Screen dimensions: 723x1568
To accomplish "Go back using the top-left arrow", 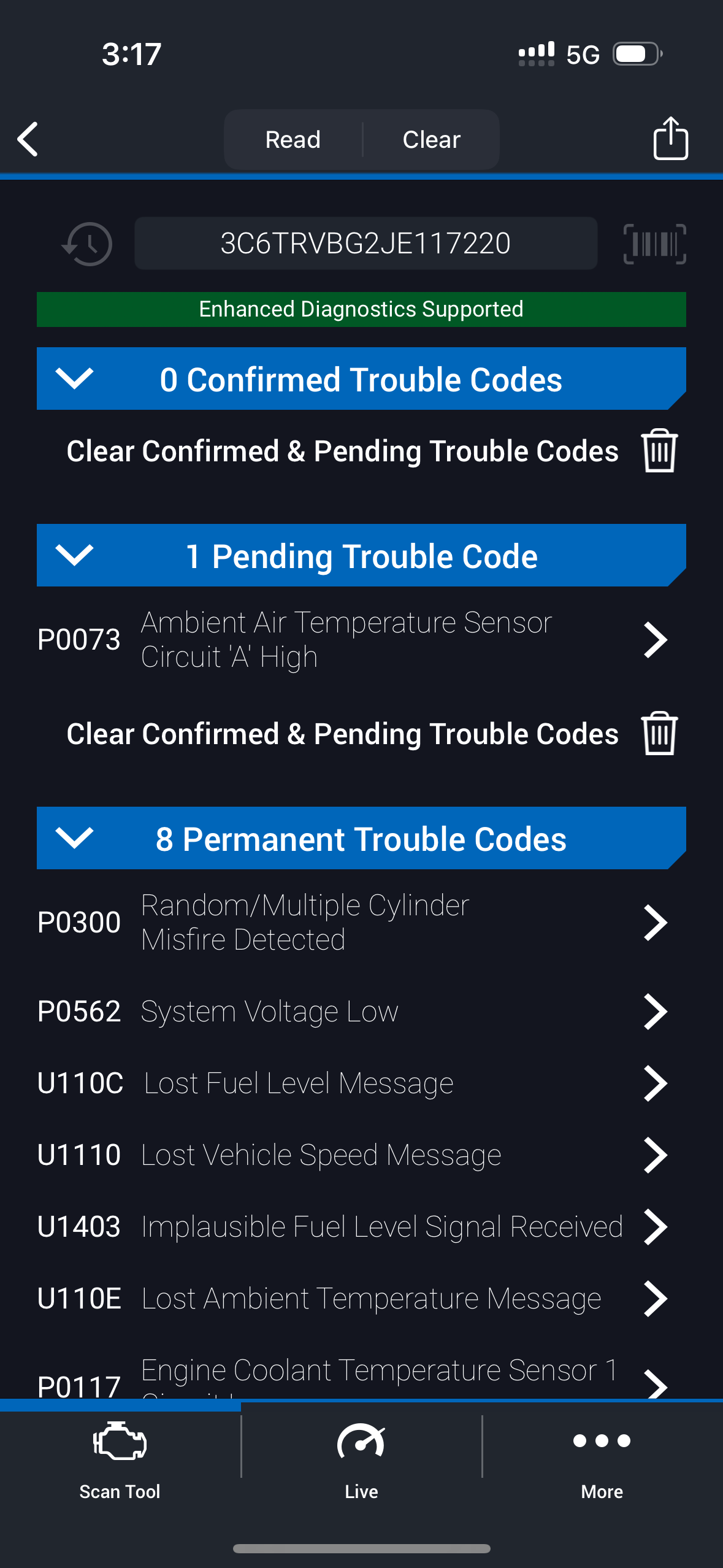I will (28, 139).
